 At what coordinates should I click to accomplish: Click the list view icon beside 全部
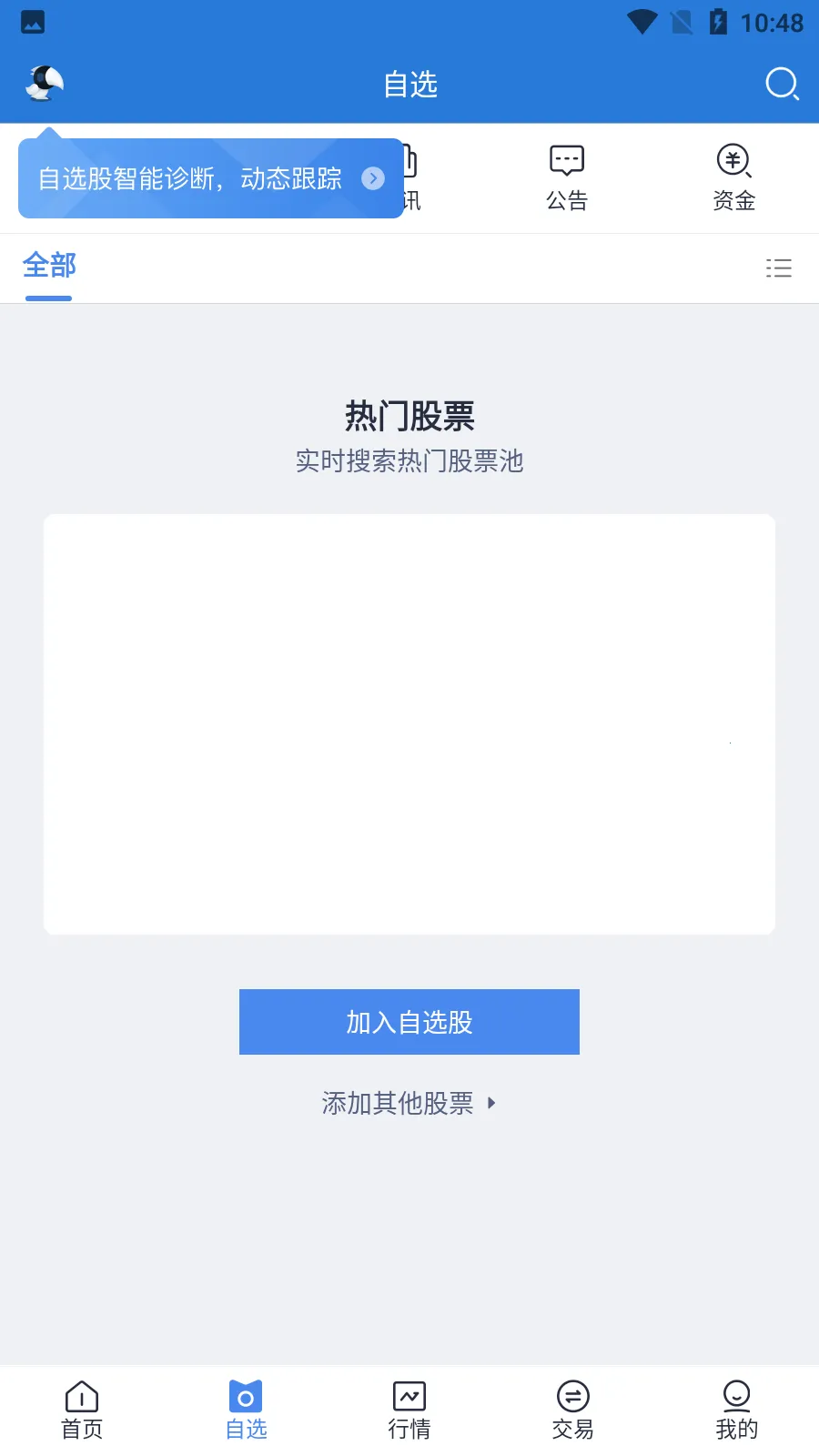tap(779, 268)
